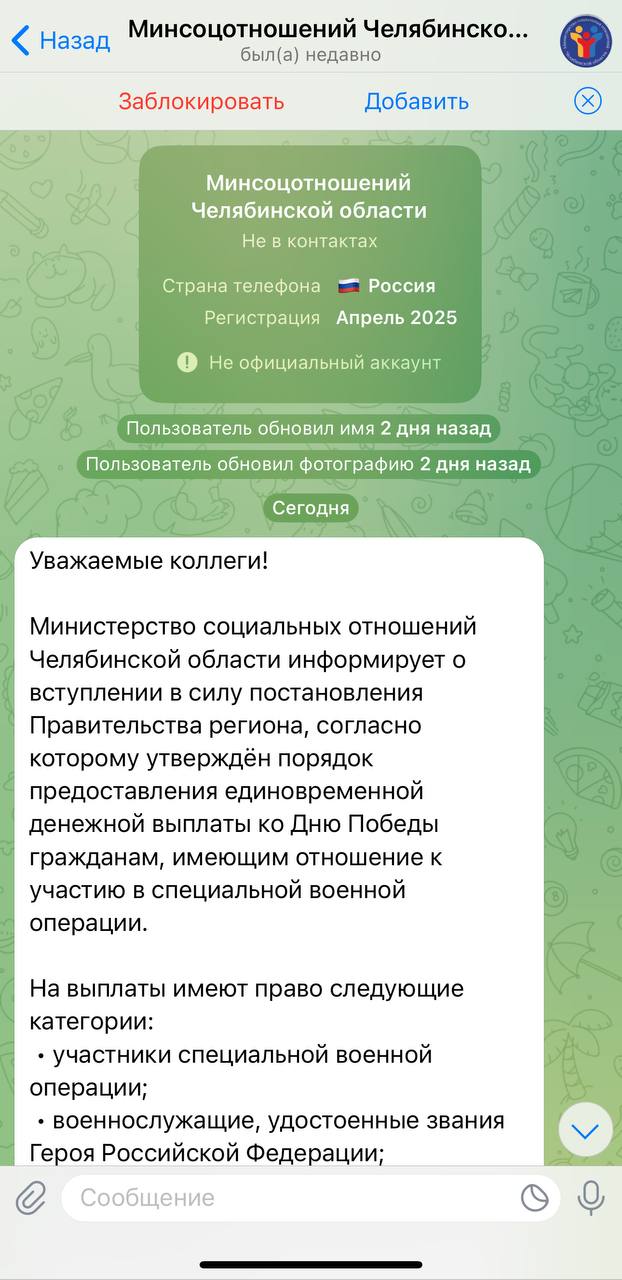Focus the Сообщение text field
Image resolution: width=622 pixels, height=1280 pixels.
290,1197
